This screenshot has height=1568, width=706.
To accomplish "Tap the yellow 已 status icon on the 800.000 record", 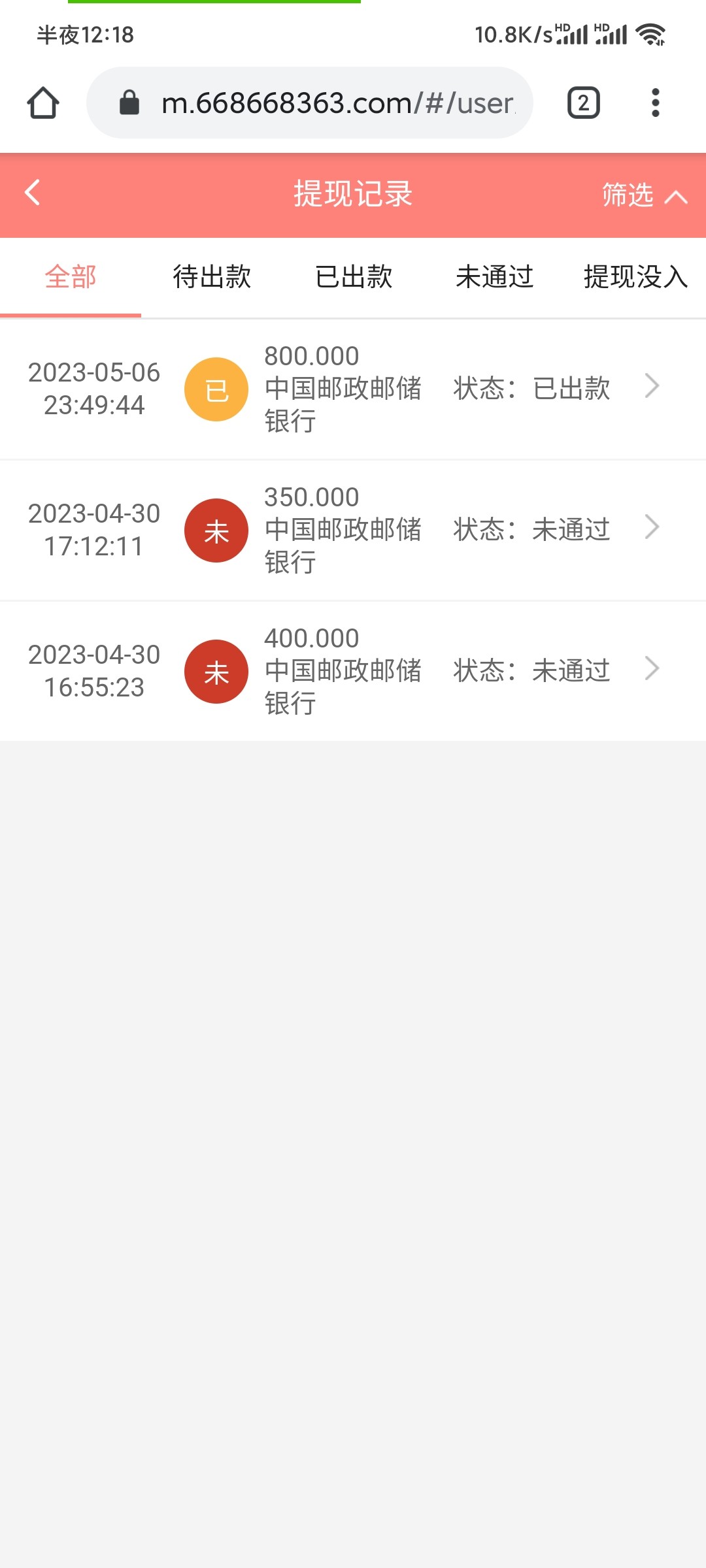I will [216, 389].
